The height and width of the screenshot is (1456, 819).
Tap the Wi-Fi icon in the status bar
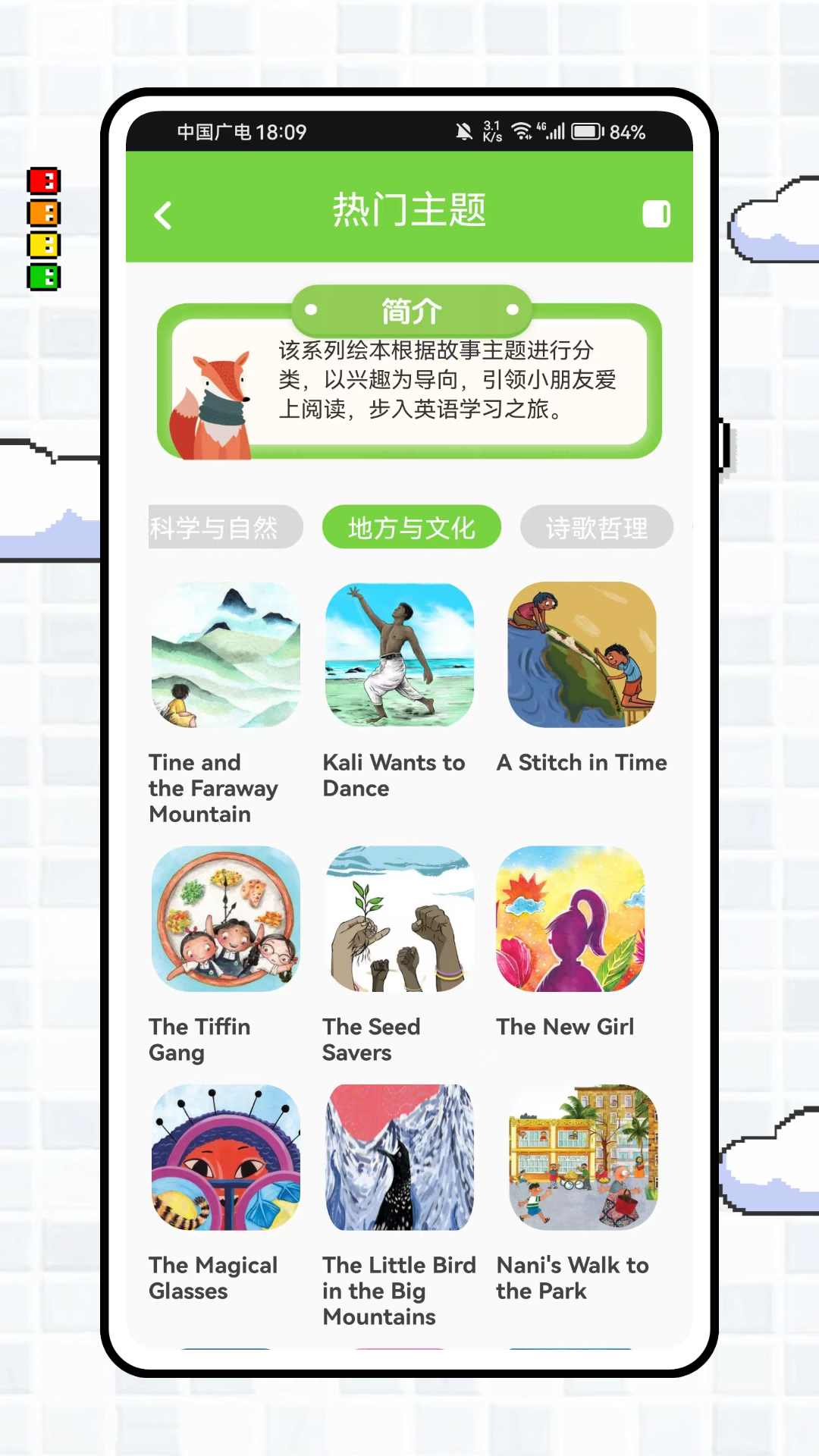click(x=521, y=131)
